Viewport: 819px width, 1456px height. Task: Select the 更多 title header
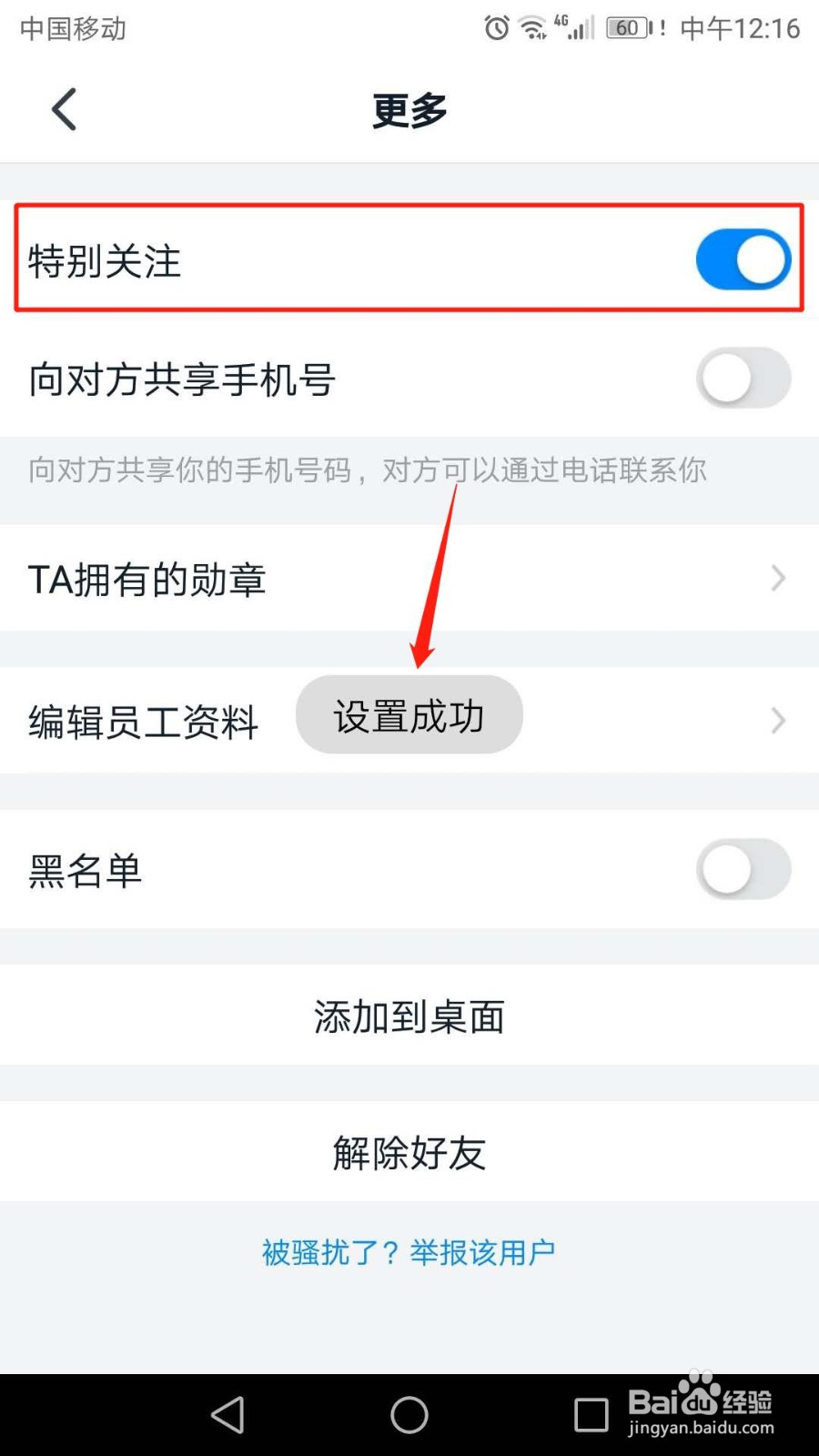tap(409, 109)
